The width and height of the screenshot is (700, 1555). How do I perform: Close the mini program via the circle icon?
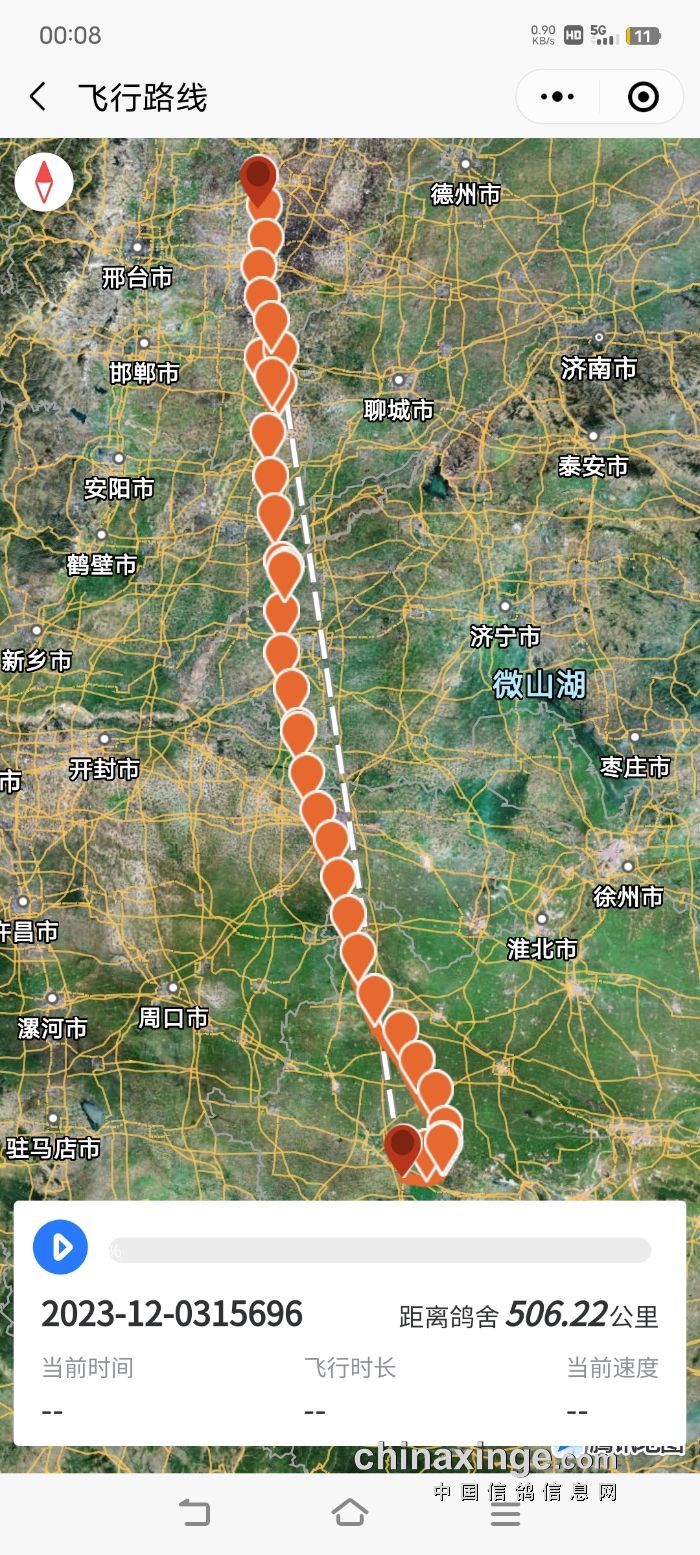click(642, 97)
